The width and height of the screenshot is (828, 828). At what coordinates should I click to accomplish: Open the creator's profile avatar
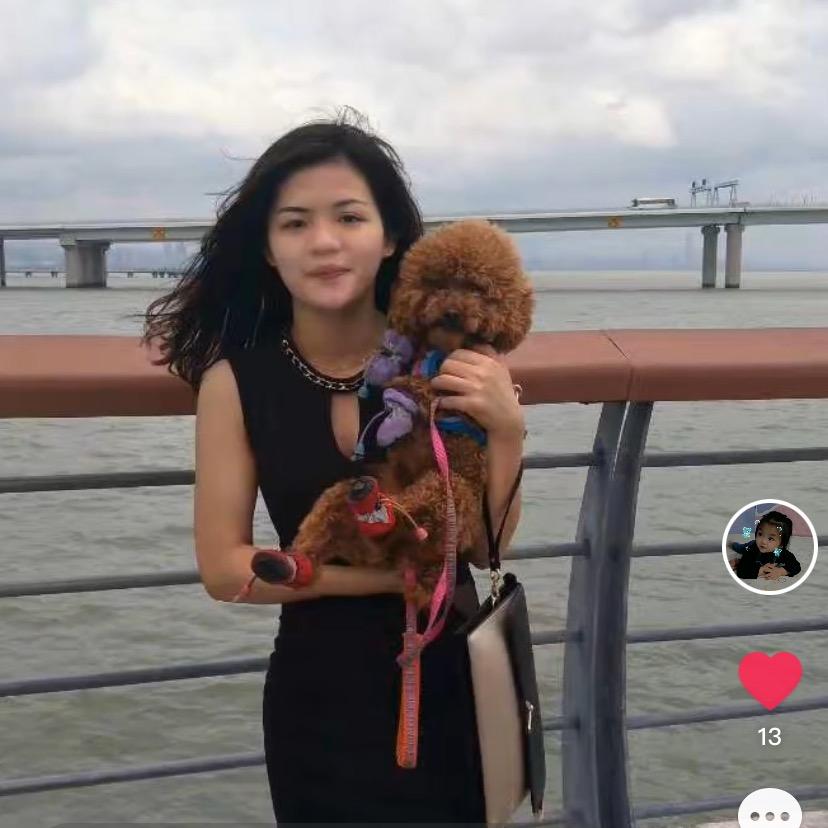tap(769, 547)
